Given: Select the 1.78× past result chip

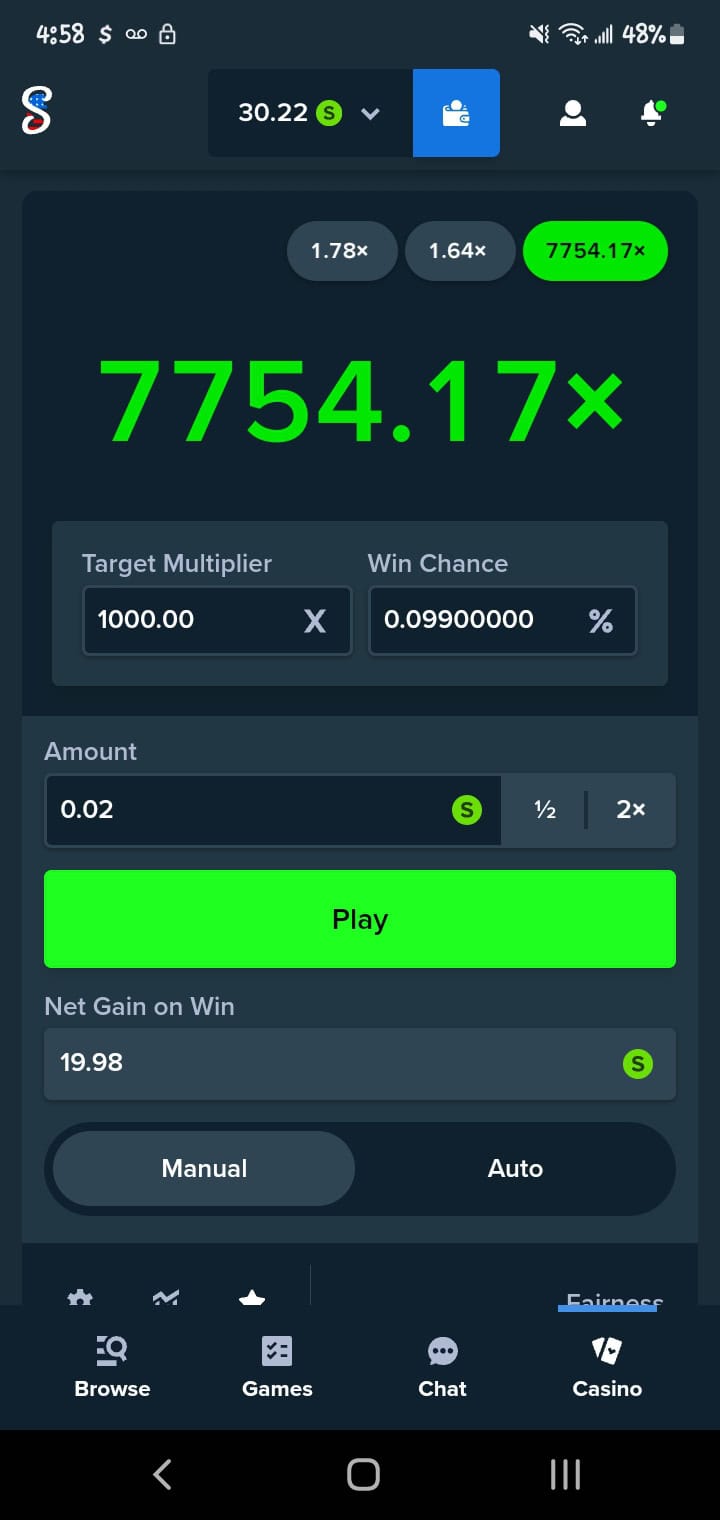Looking at the screenshot, I should click(x=340, y=251).
